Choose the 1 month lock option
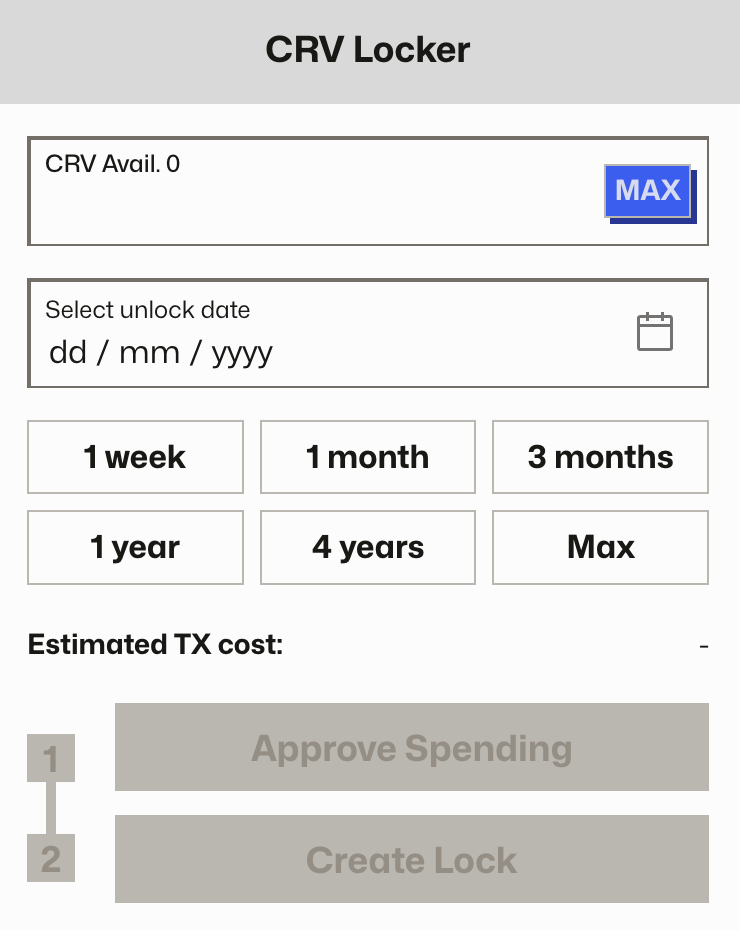 (x=367, y=457)
